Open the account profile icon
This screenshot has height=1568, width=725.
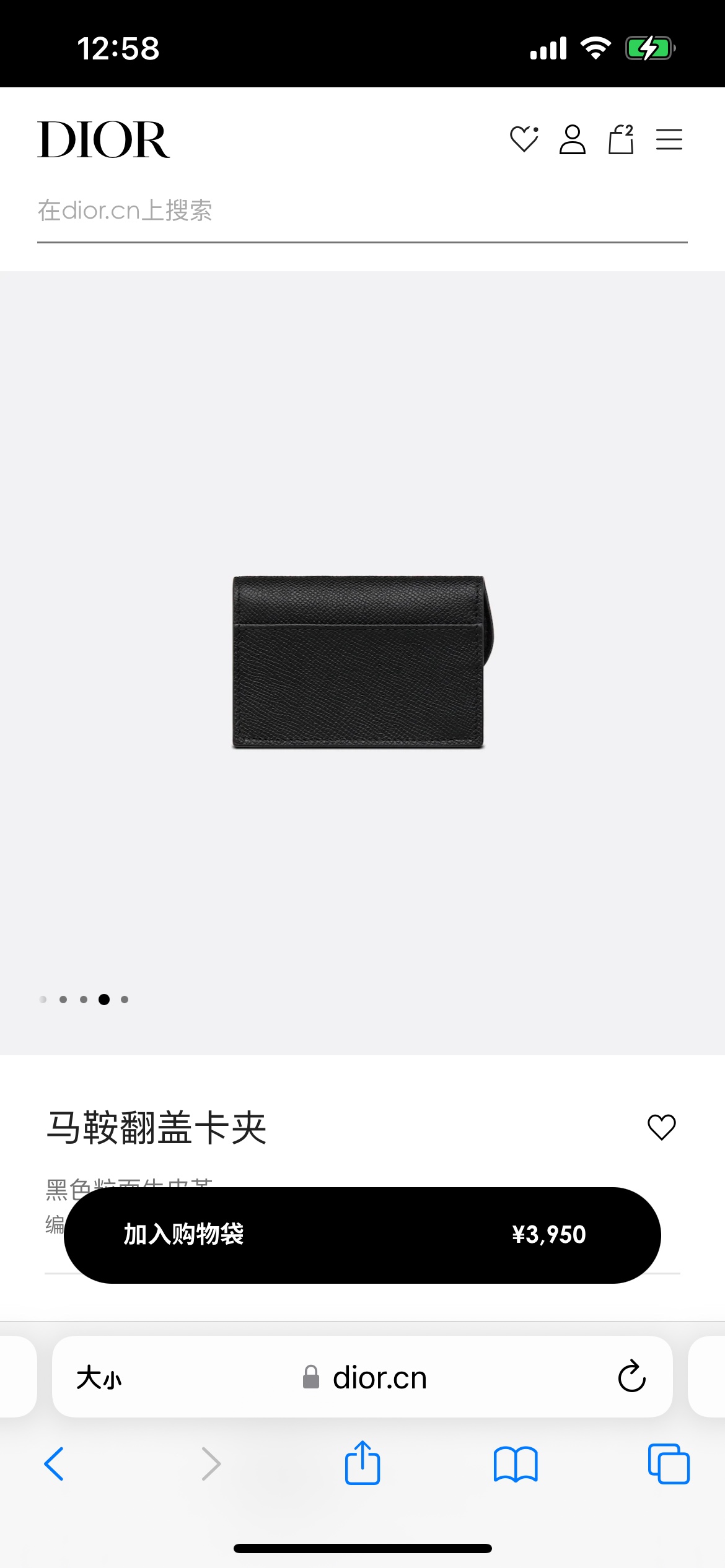point(572,139)
